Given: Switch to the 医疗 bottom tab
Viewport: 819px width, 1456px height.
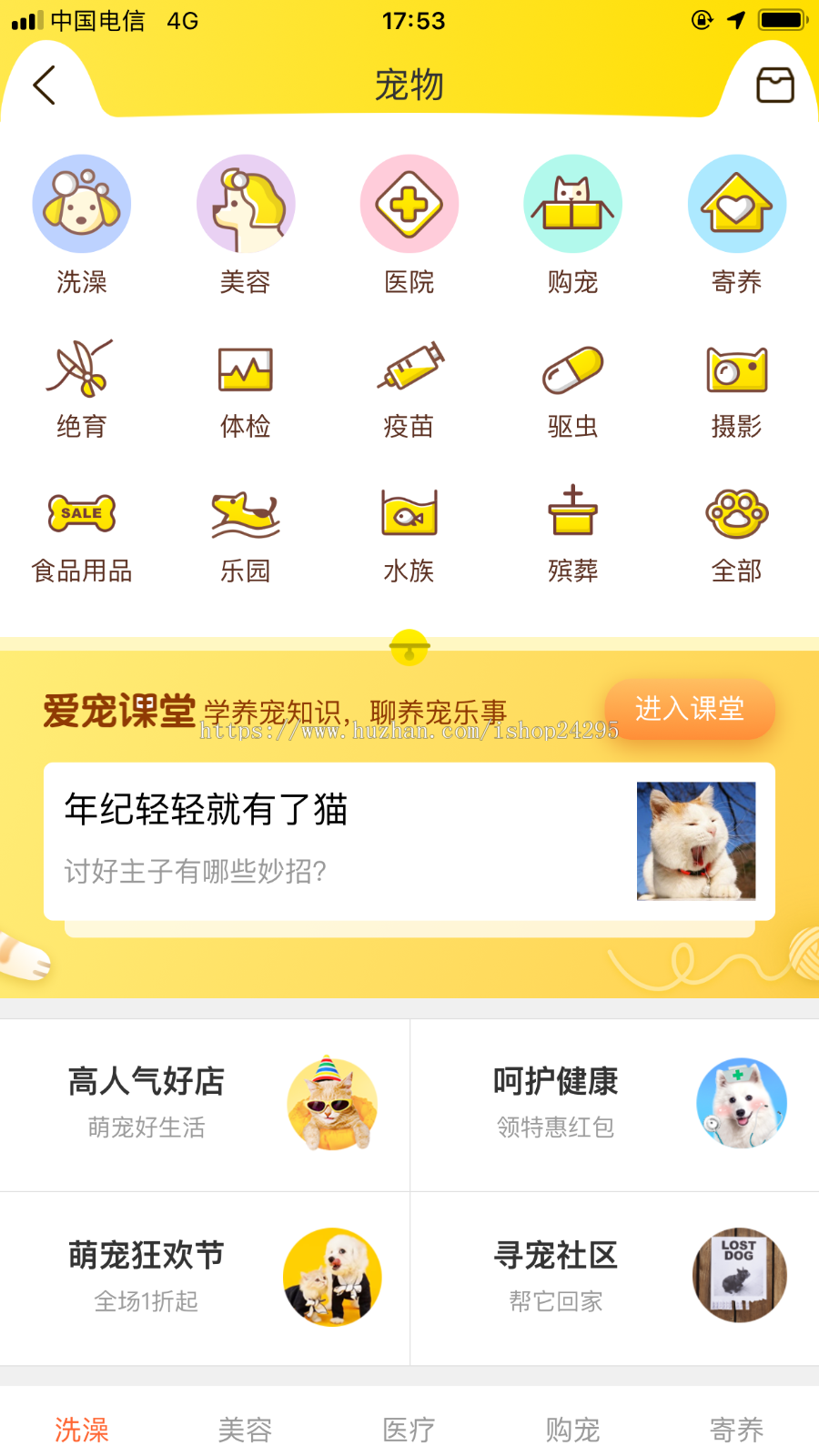Looking at the screenshot, I should pyautogui.click(x=409, y=1428).
